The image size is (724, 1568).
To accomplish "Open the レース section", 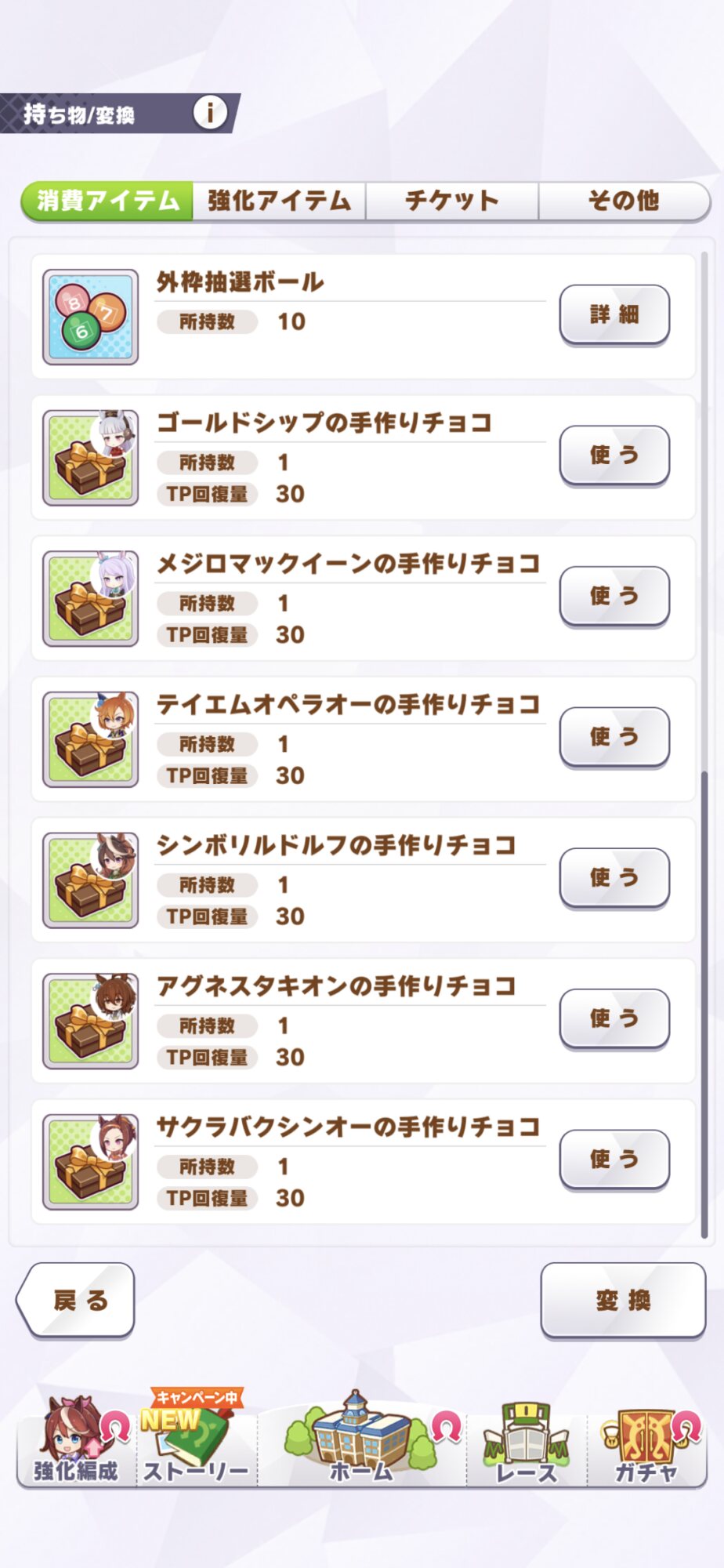I will click(526, 1443).
